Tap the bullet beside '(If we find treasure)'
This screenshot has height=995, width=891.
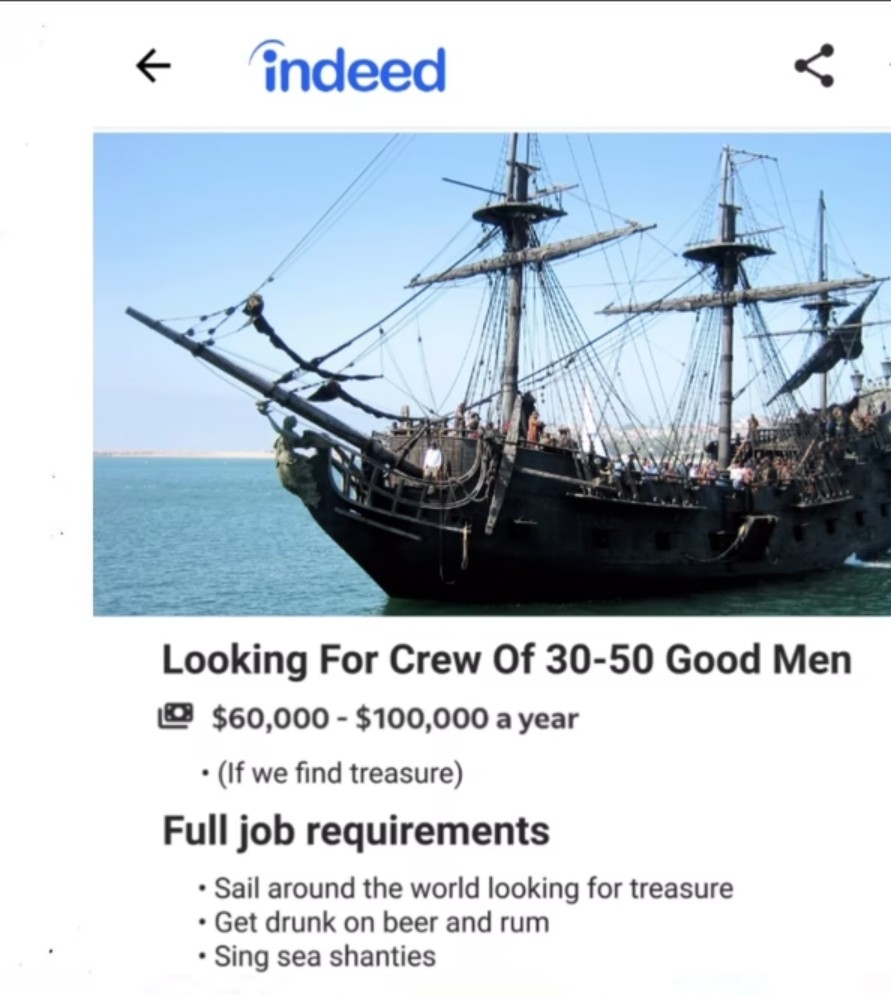coord(204,773)
